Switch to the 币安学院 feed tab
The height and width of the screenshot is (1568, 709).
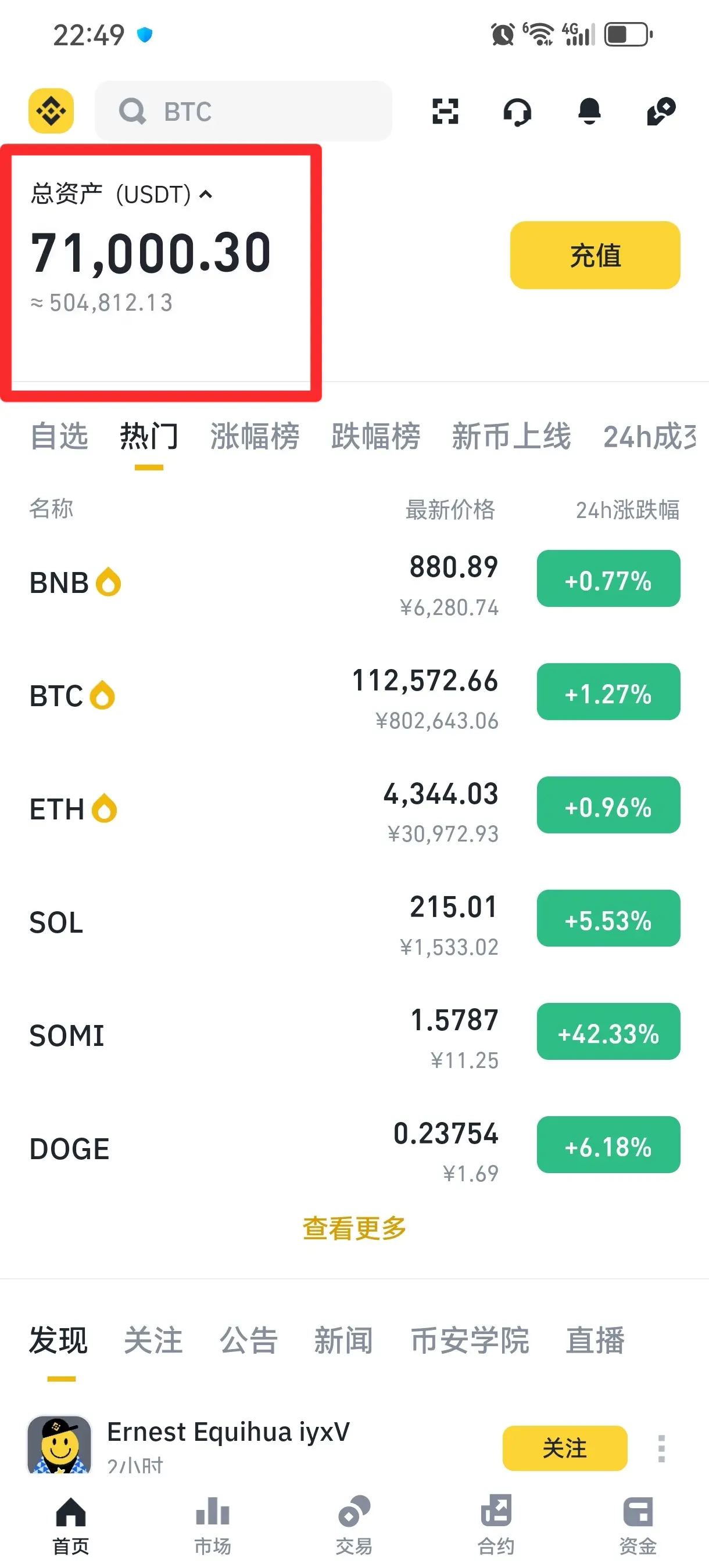tap(470, 1340)
